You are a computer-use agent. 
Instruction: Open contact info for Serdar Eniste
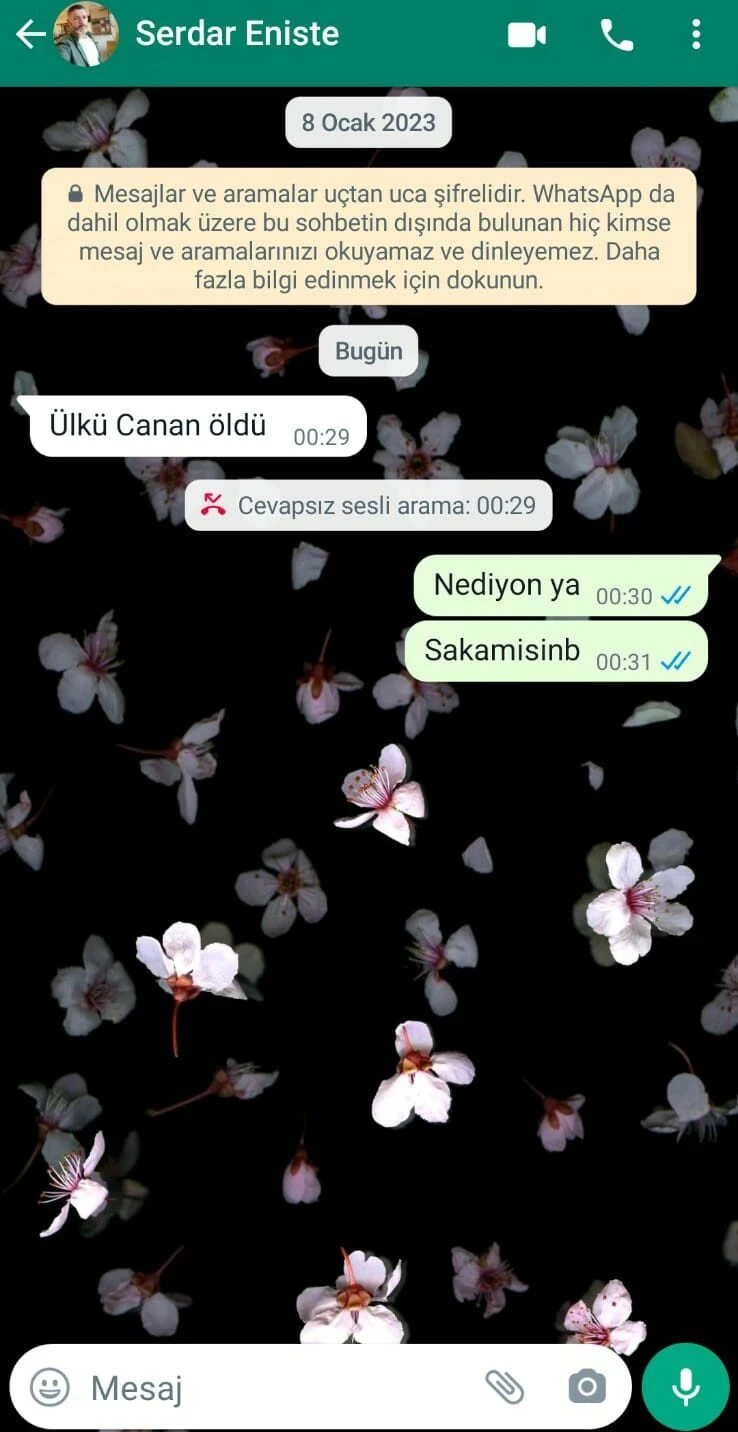(237, 34)
